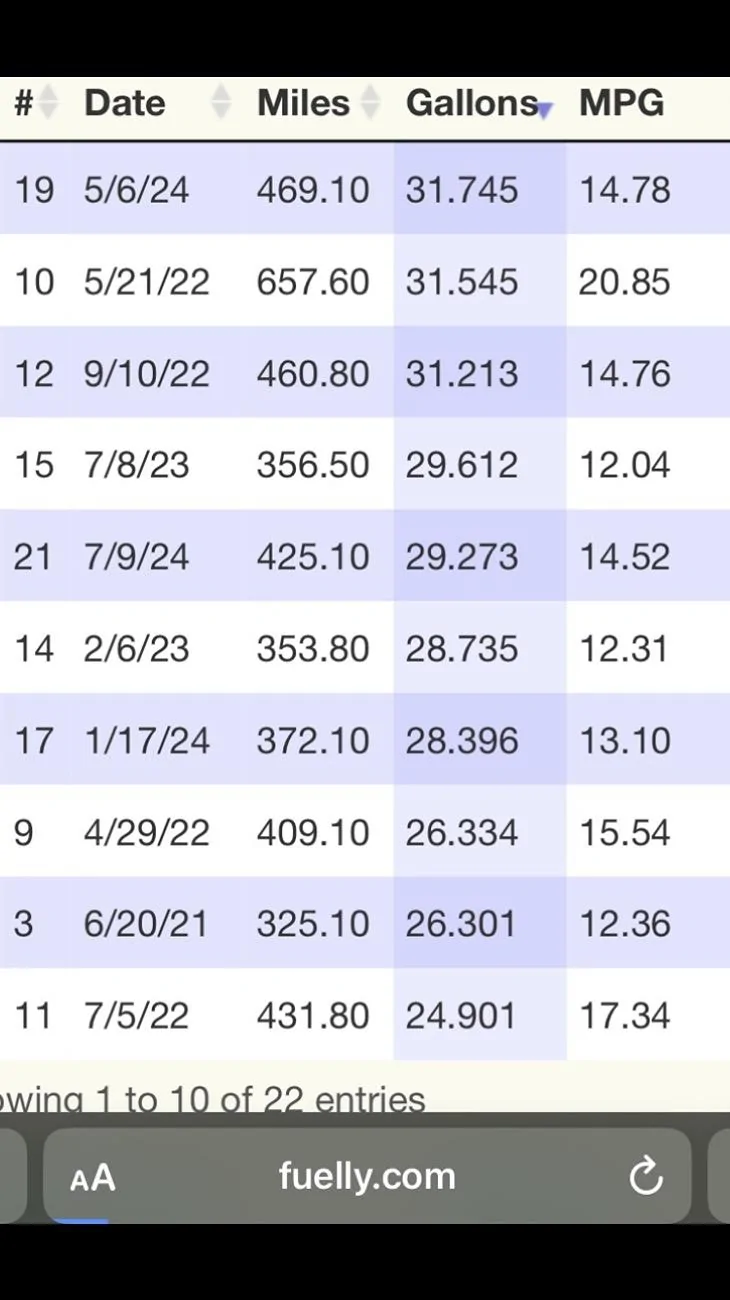
Task: Reload the fuelly.com page
Action: click(646, 1176)
